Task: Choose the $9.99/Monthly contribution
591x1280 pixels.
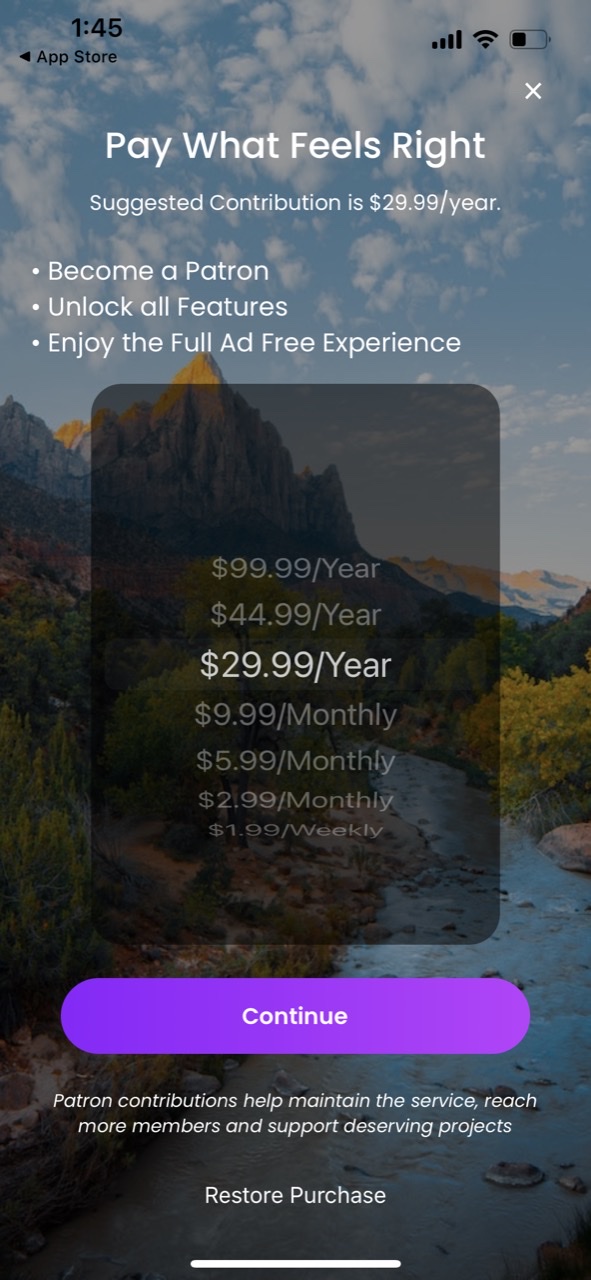Action: coord(295,714)
